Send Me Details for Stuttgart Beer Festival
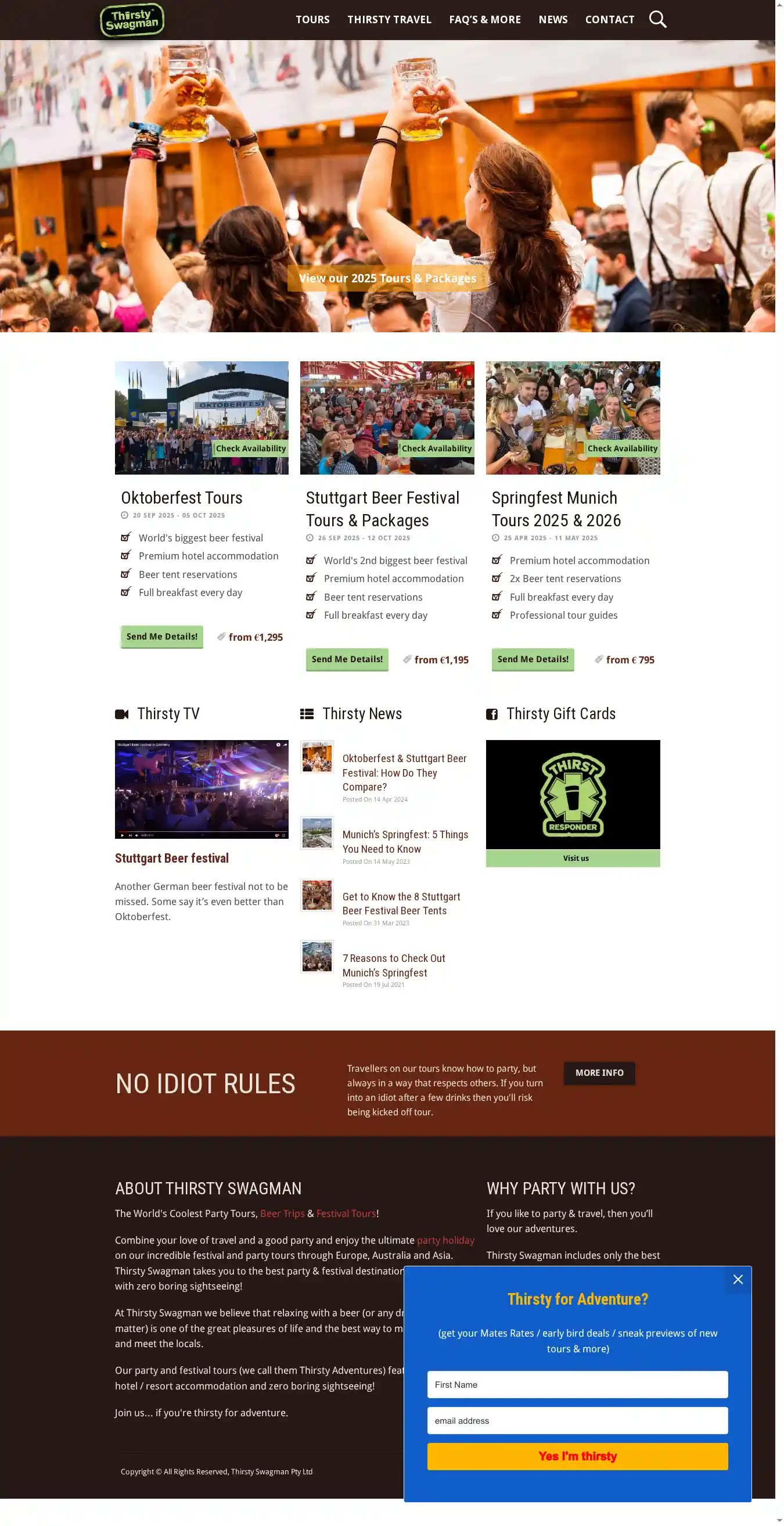This screenshot has height=1526, width=784. coord(347,659)
